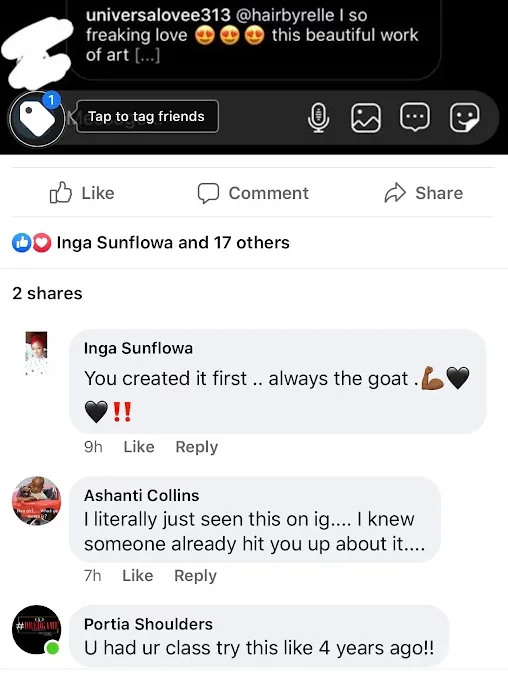
Task: View the 2 shares
Action: 47,293
